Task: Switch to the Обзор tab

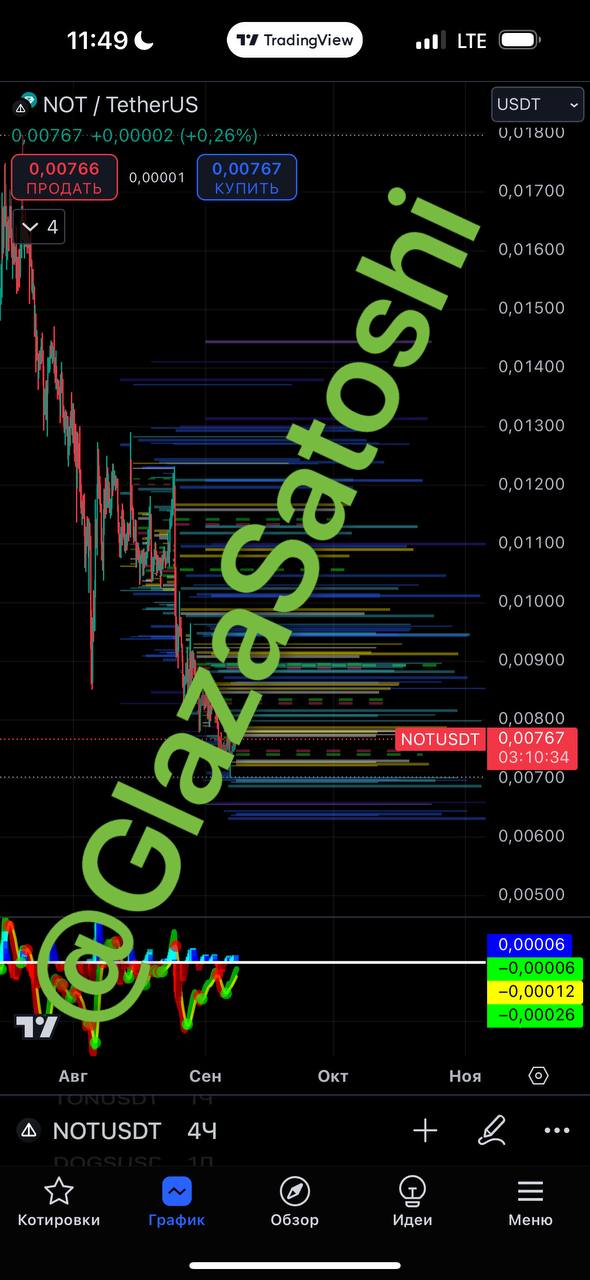Action: (x=295, y=1202)
